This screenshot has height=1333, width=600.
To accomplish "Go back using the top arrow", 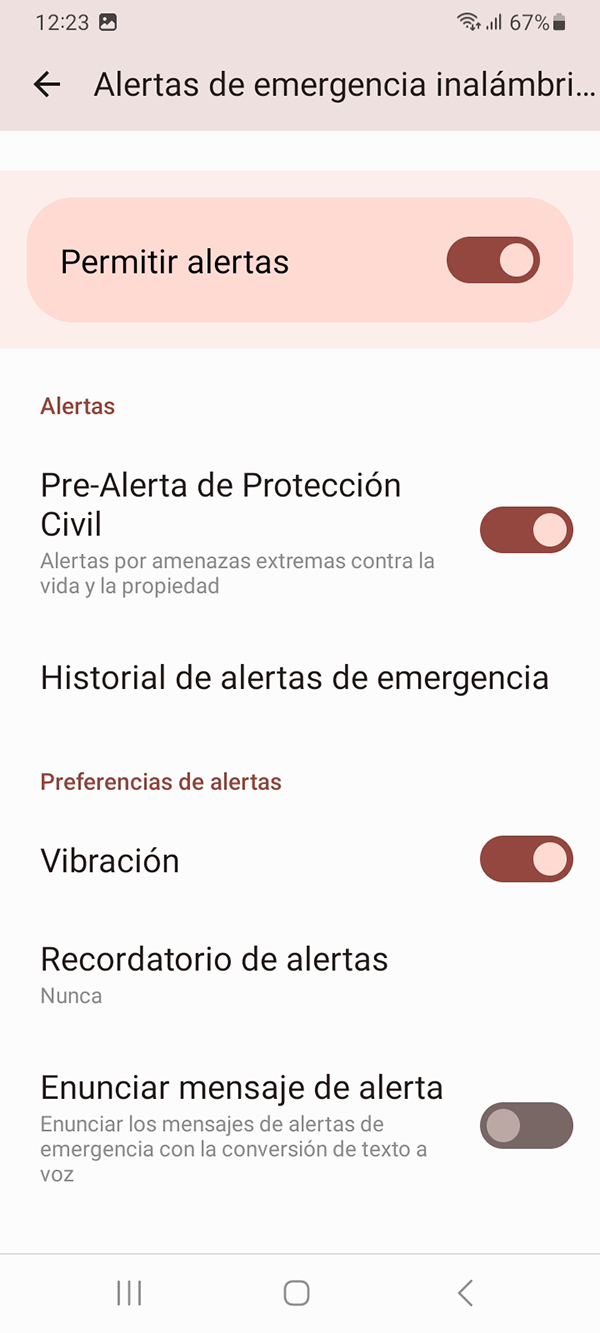I will (x=47, y=85).
